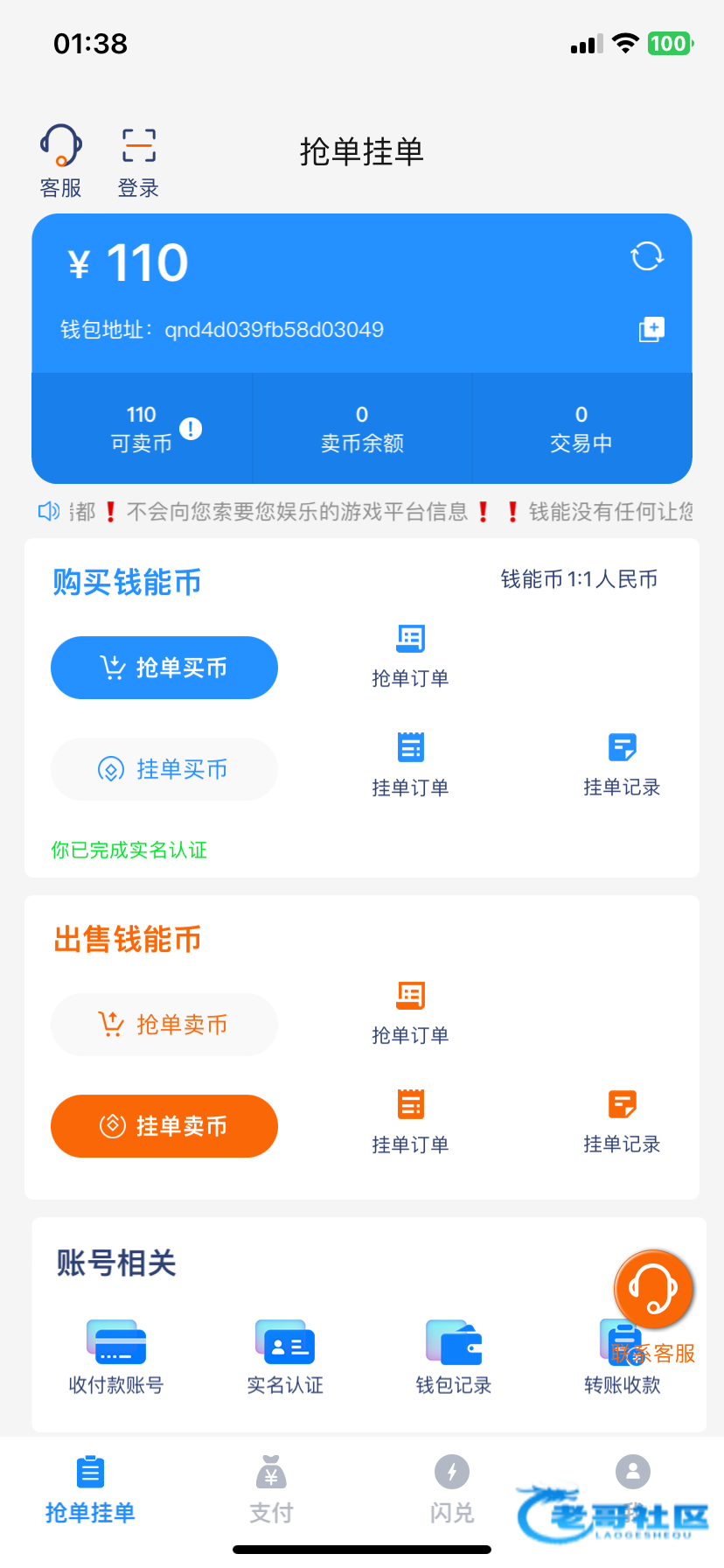
Task: Open 收付款账号 settings
Action: [x=116, y=1357]
